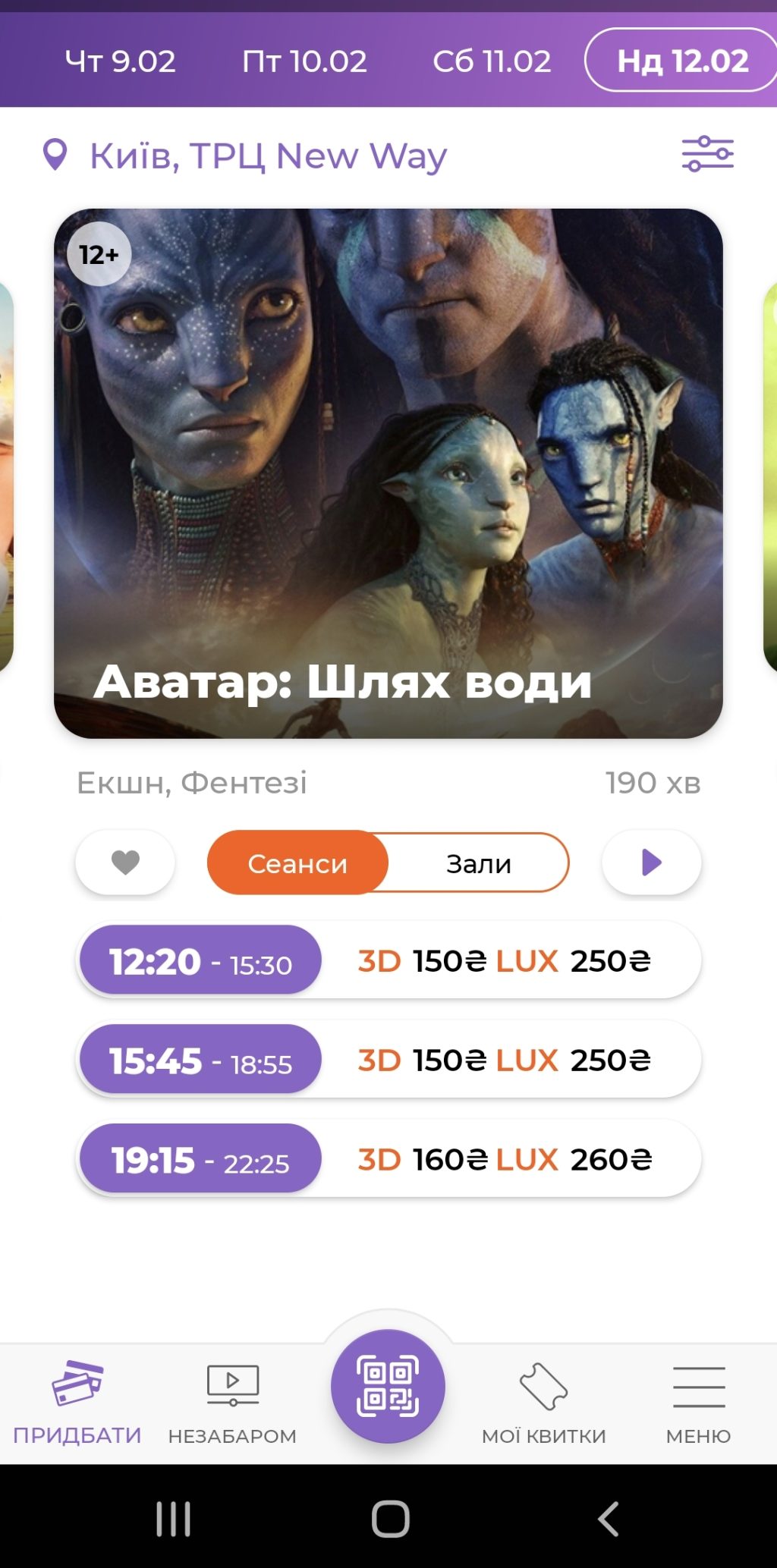Choose Сб 11.02 in date bar
The width and height of the screenshot is (777, 1568).
[492, 61]
